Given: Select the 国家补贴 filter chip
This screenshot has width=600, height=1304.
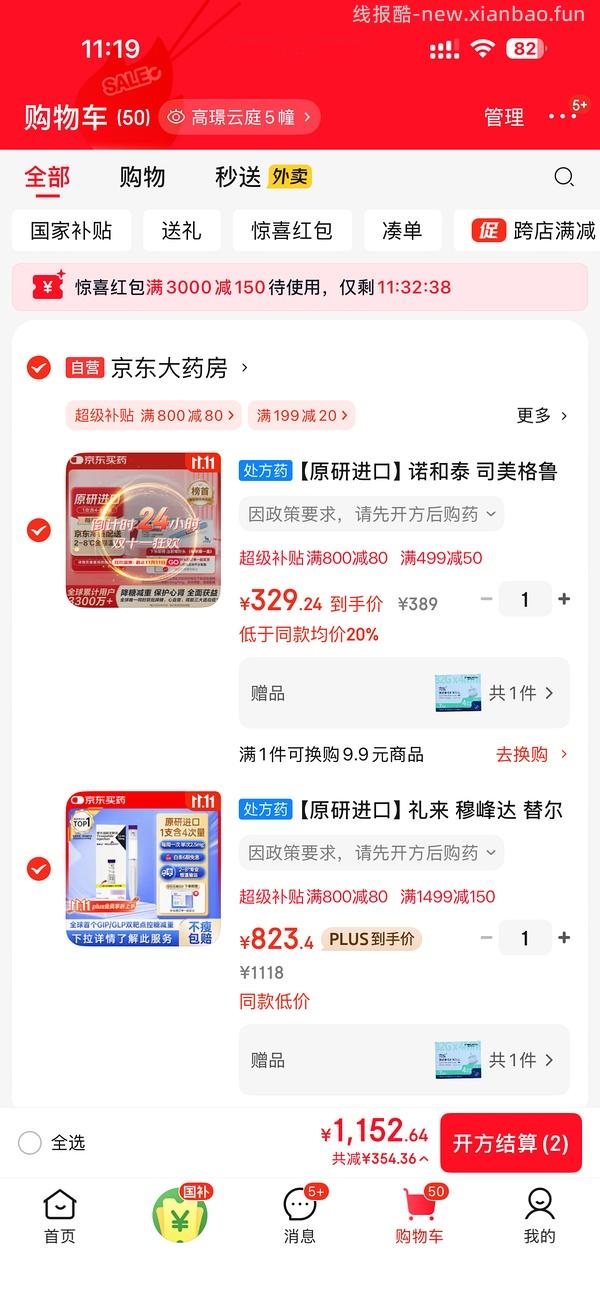Looking at the screenshot, I should pos(71,230).
